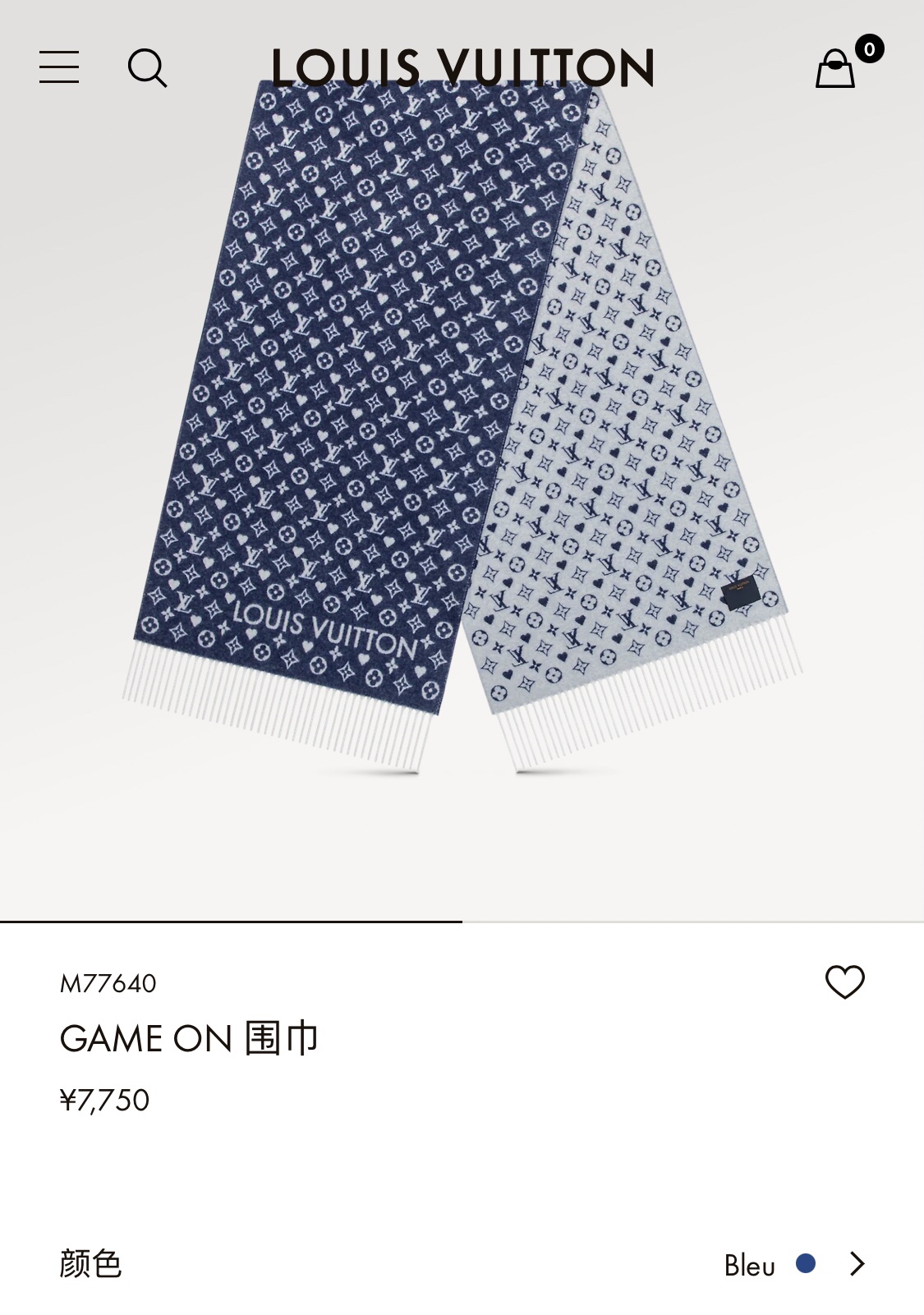Open the search icon
Screen dimensions: 924x1315
tap(147, 67)
